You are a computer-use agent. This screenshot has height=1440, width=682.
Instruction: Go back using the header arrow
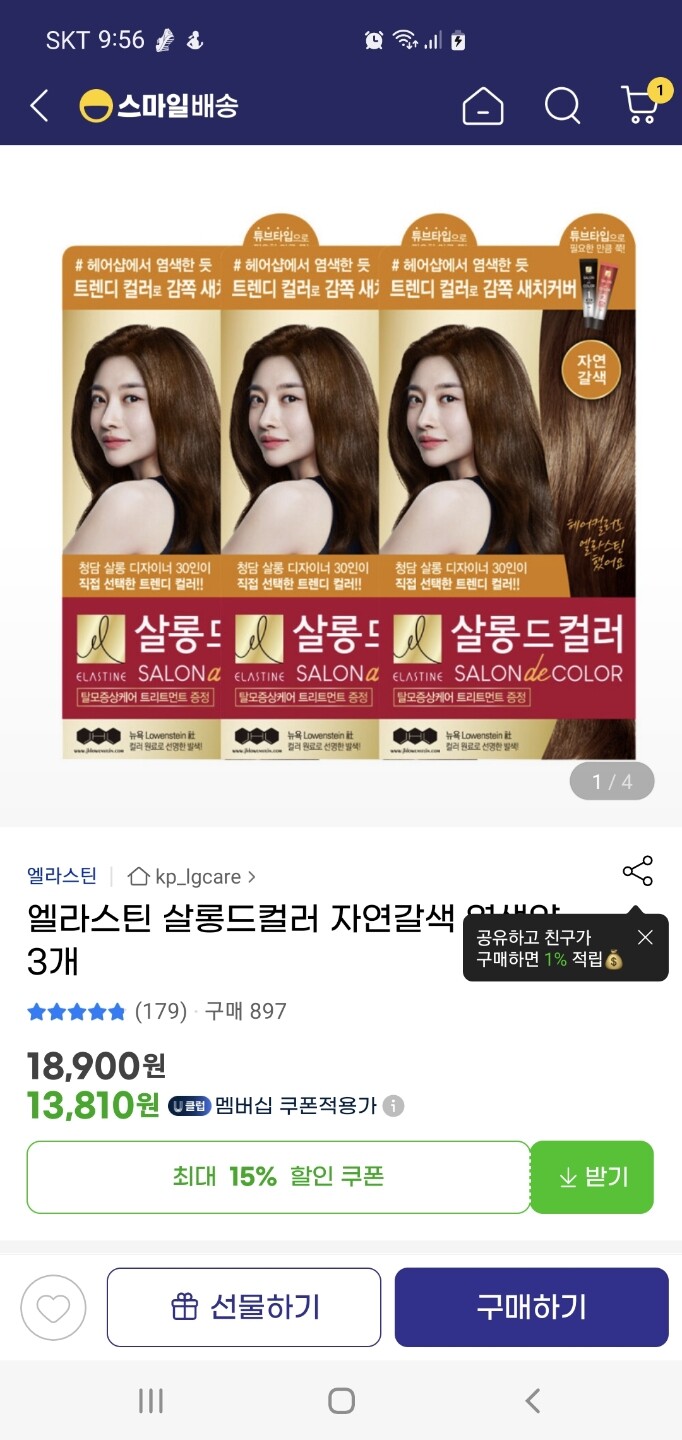[39, 105]
